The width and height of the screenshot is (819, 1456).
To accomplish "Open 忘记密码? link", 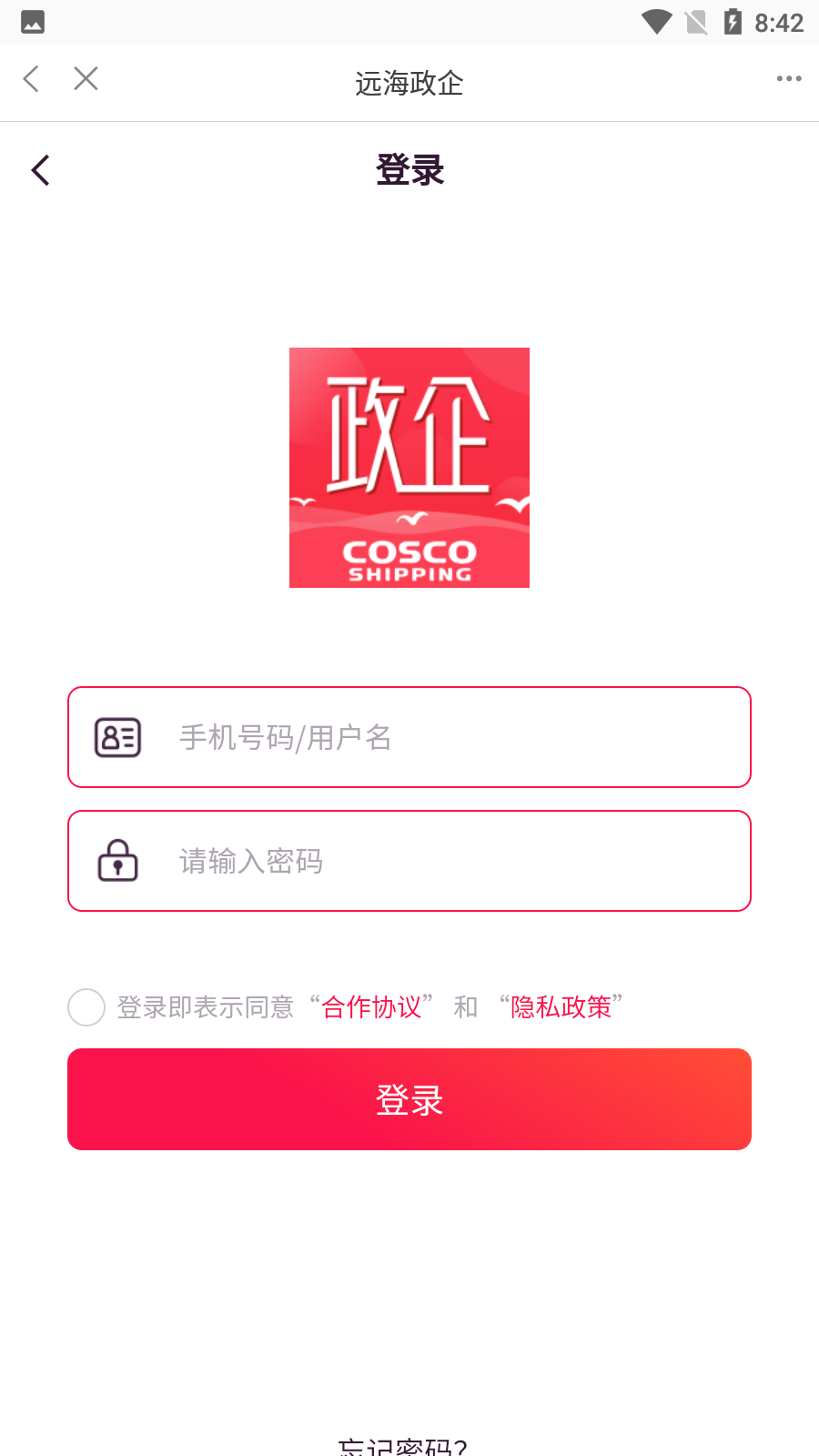I will tap(403, 1446).
